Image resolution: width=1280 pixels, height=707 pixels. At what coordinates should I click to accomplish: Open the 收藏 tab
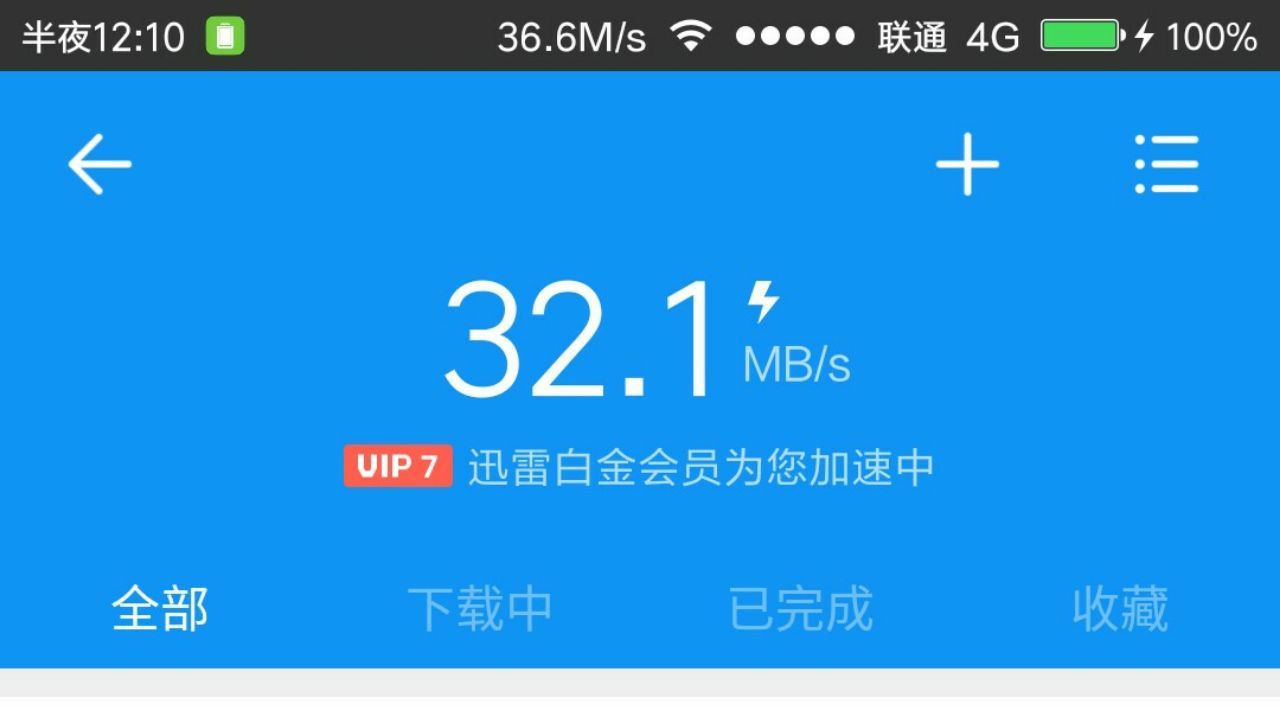point(1120,608)
